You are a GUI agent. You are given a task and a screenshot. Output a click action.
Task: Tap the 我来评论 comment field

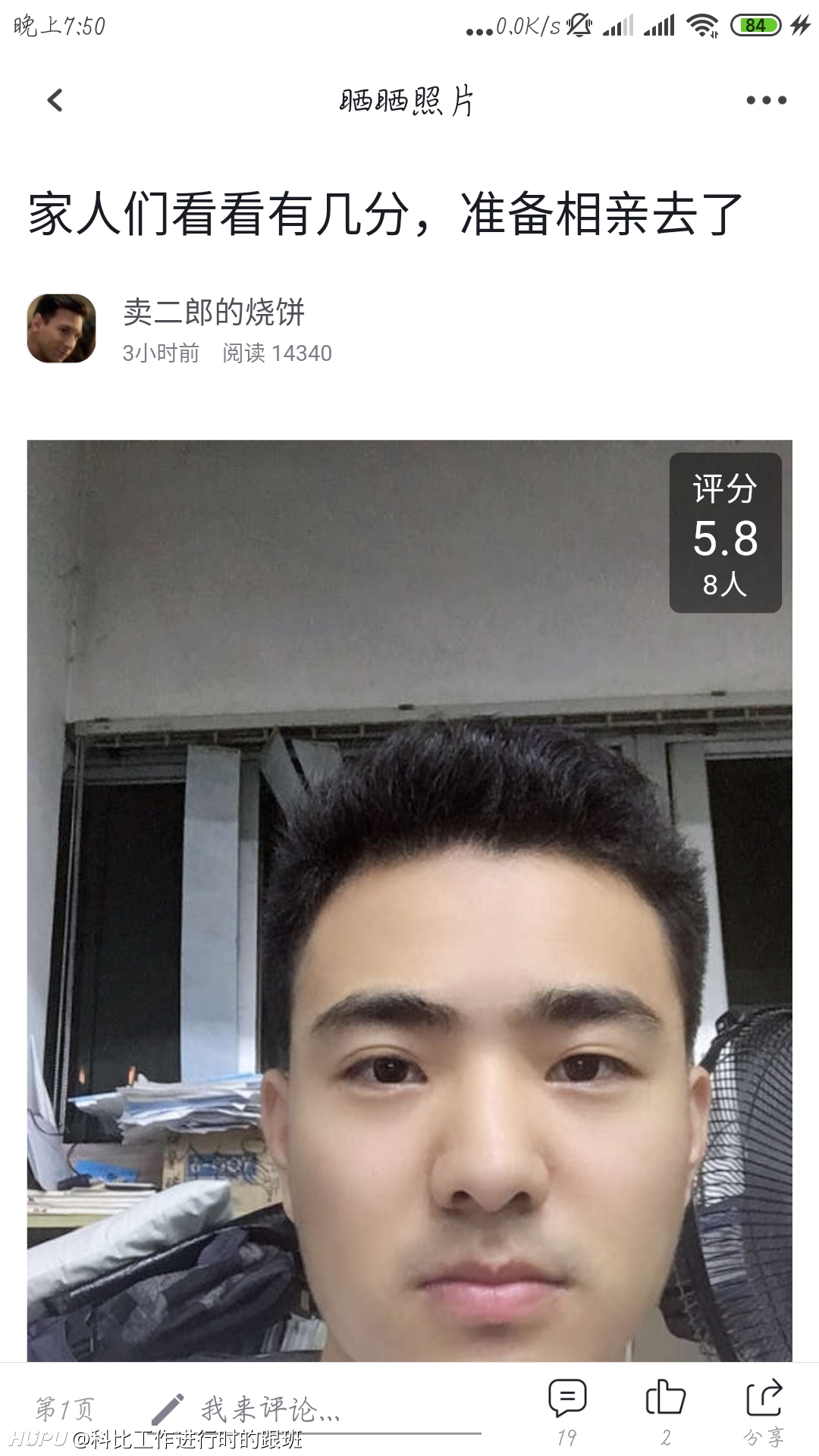316,1410
